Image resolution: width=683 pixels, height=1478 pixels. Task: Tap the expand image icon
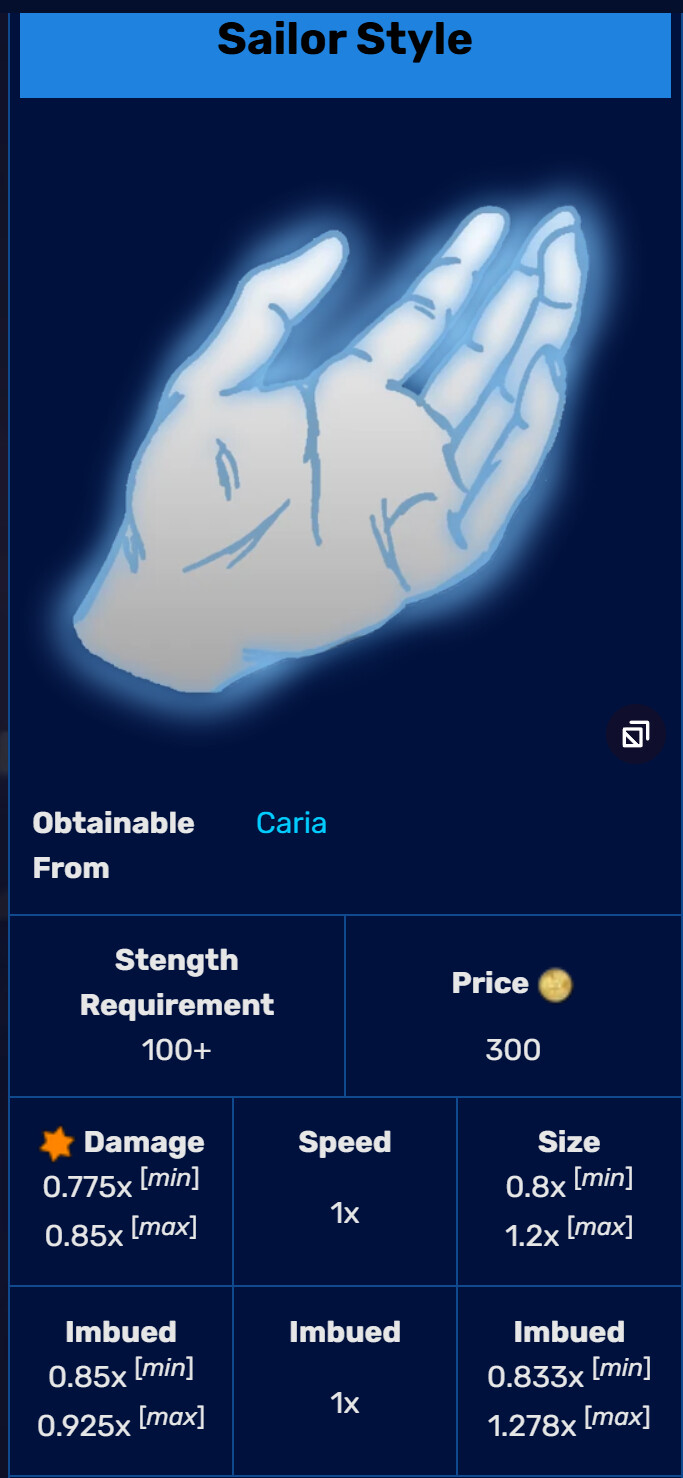tap(635, 735)
